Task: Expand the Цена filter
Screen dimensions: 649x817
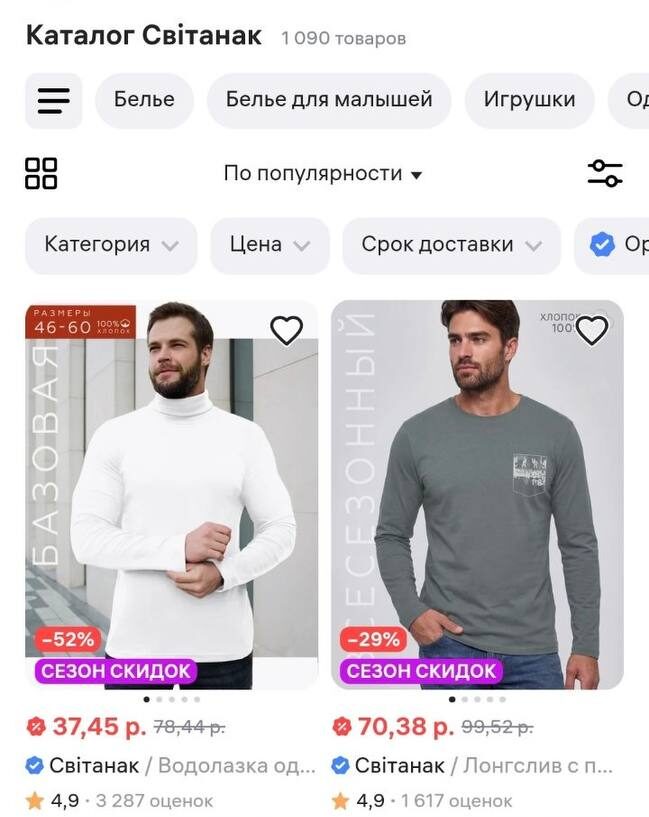Action: 269,245
